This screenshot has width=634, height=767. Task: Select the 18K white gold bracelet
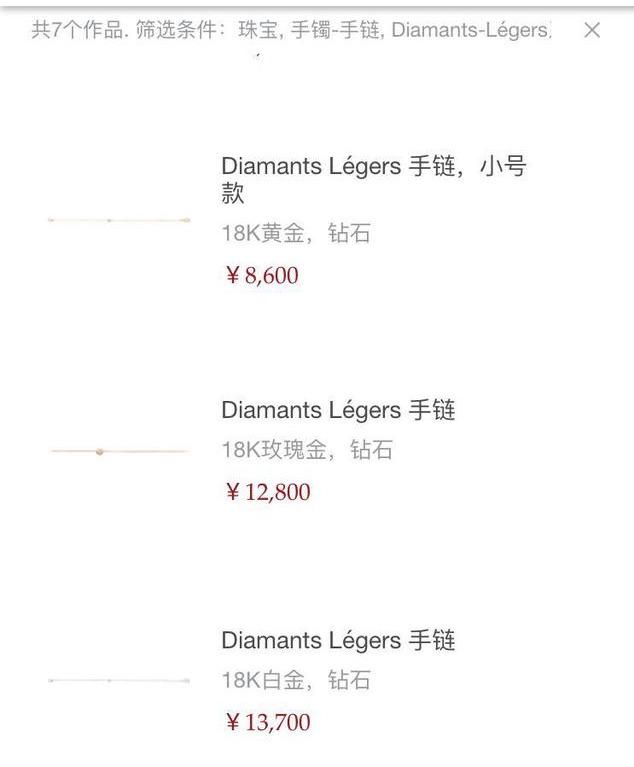coord(338,641)
